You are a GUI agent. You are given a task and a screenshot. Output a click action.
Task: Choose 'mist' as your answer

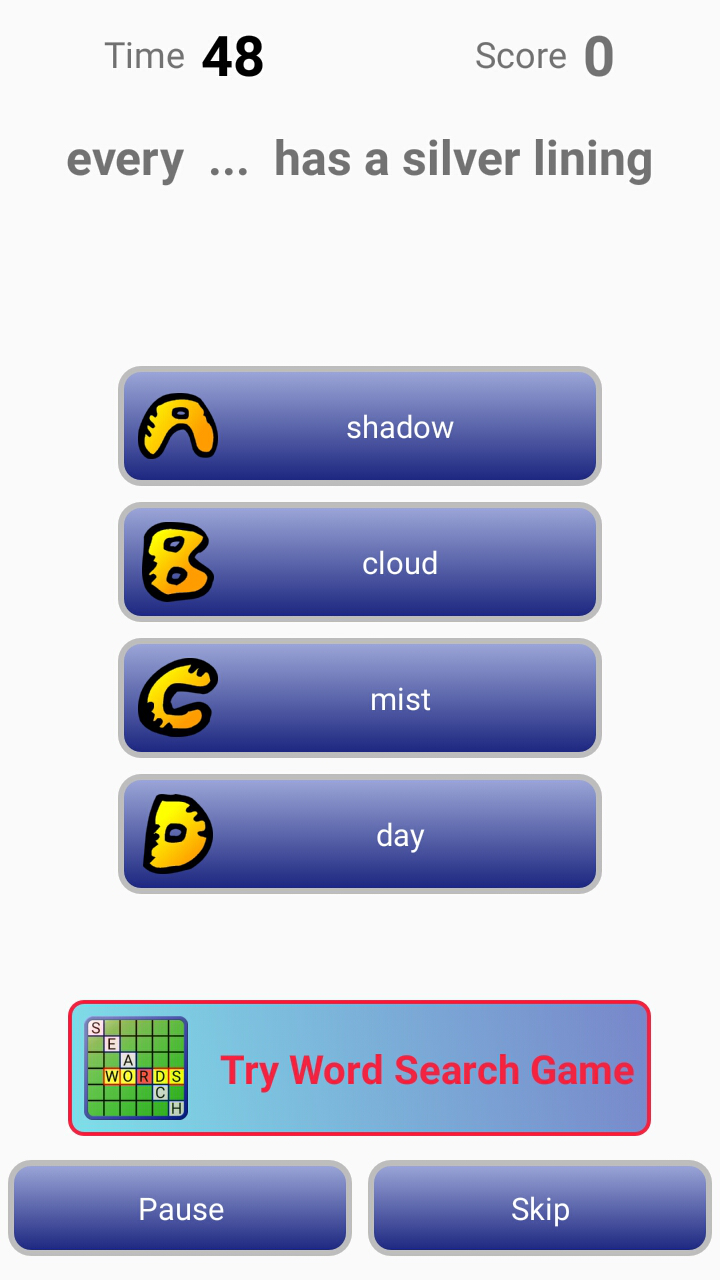[x=360, y=698]
